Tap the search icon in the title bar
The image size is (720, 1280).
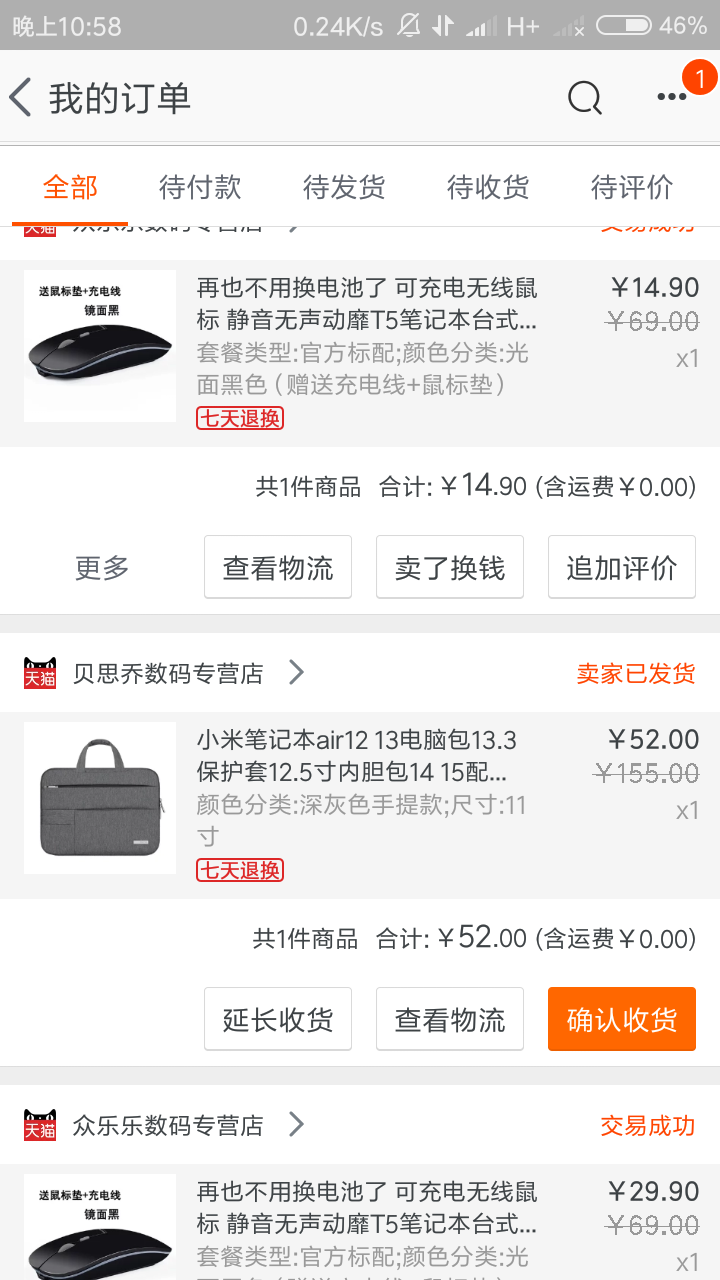tap(584, 96)
